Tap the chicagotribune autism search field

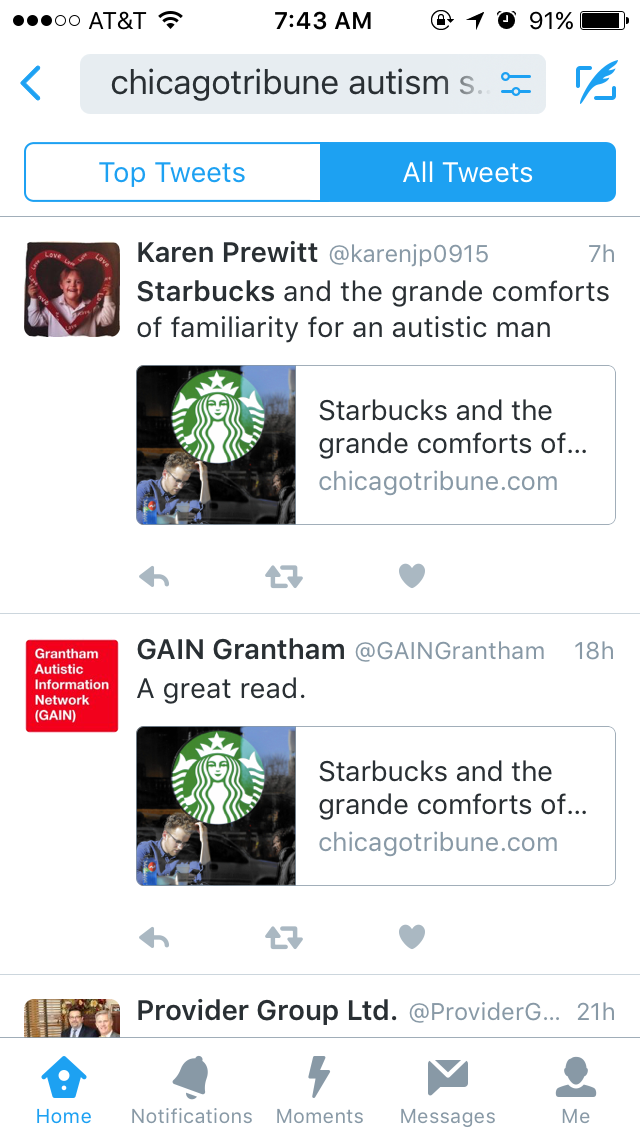click(312, 84)
